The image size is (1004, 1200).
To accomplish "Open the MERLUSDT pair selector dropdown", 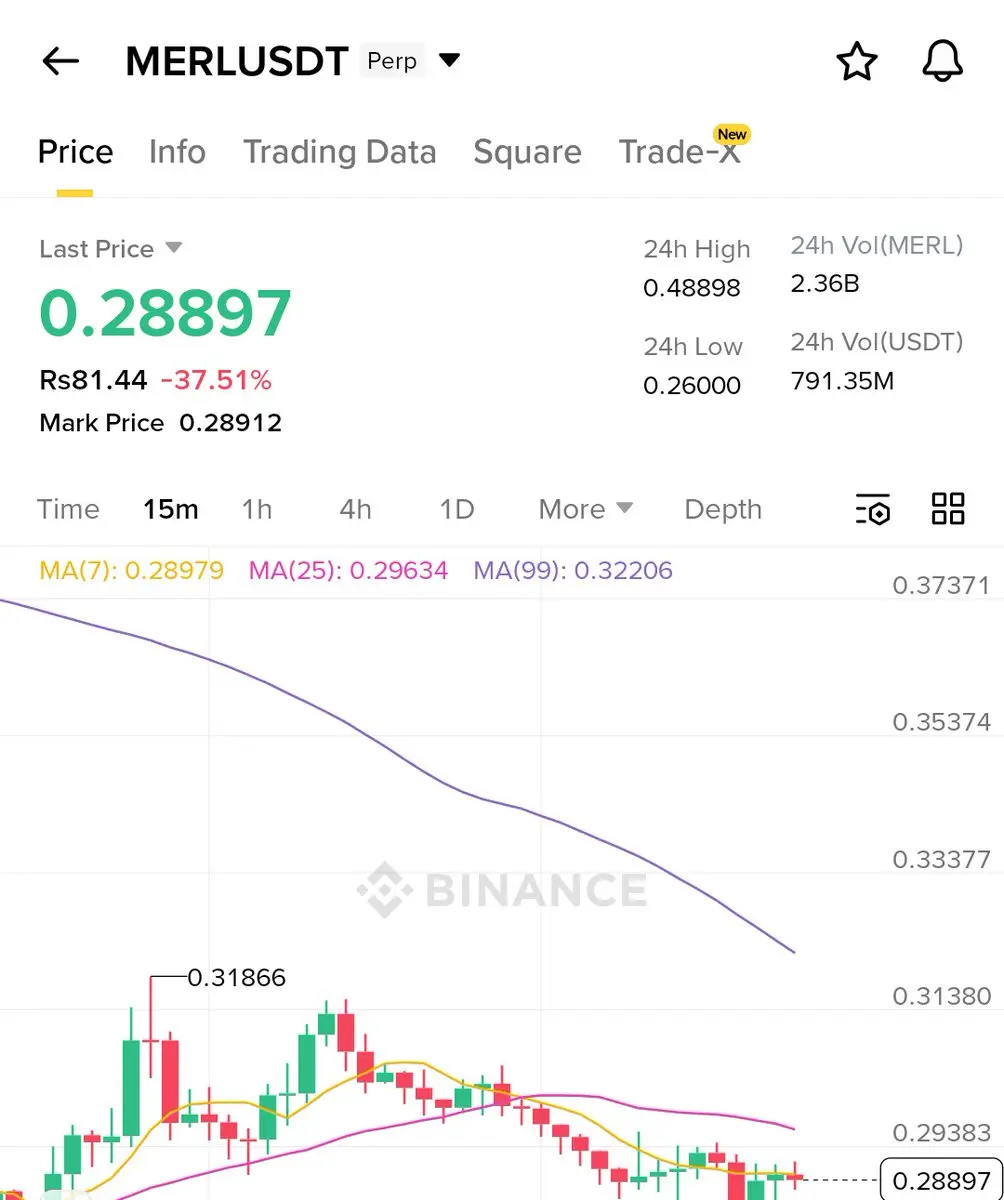I will (450, 61).
